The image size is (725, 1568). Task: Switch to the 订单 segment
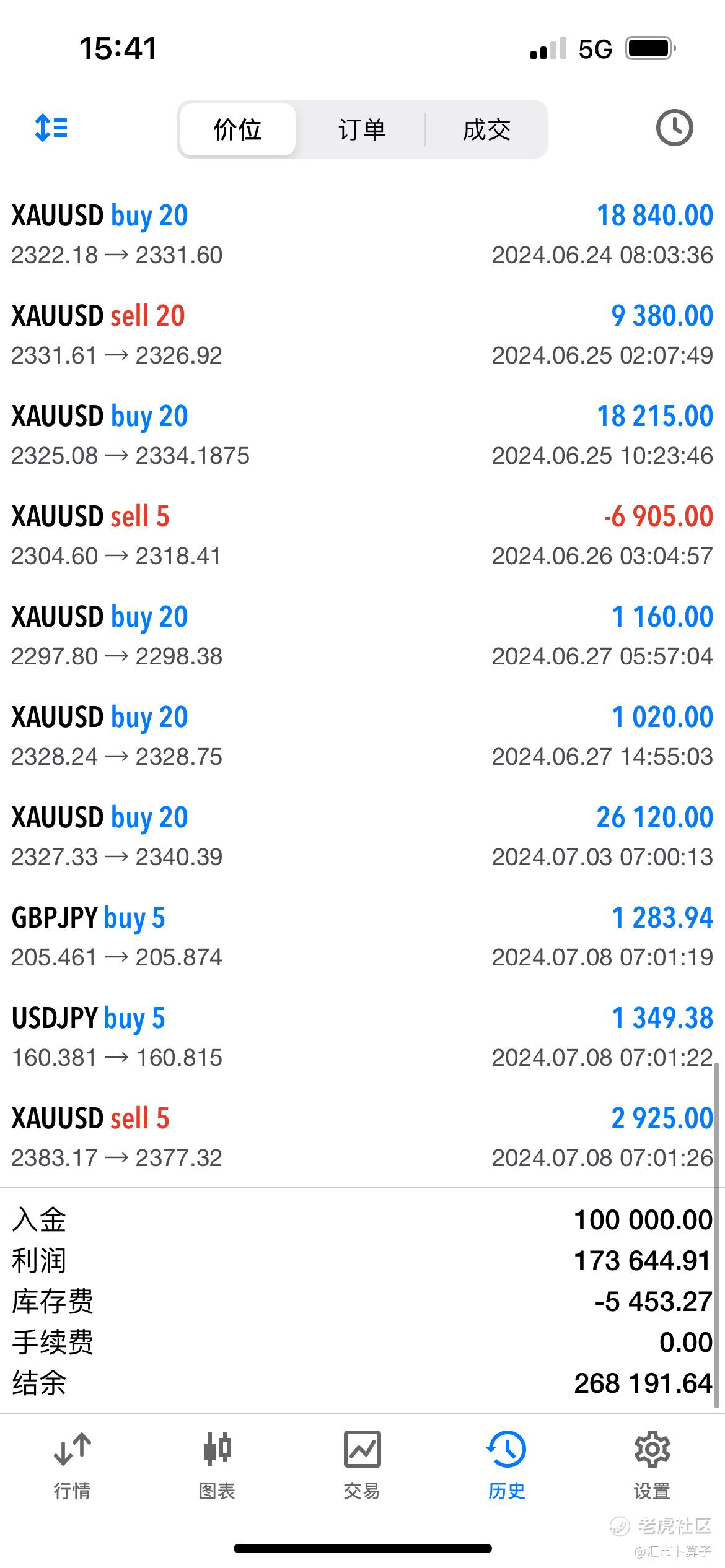point(362,129)
